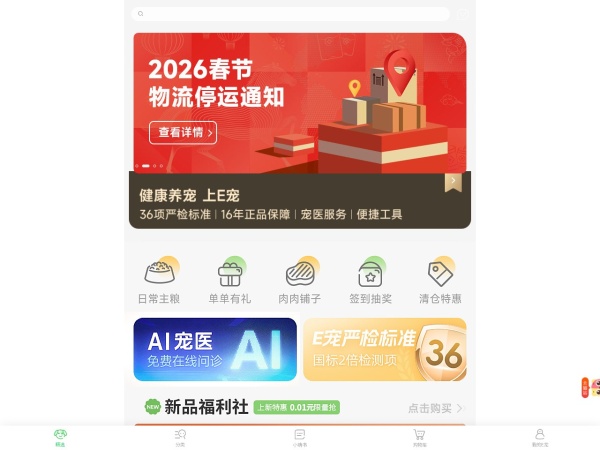The image size is (600, 450).
Task: Open the 日常主粮 category
Action: pyautogui.click(x=159, y=281)
